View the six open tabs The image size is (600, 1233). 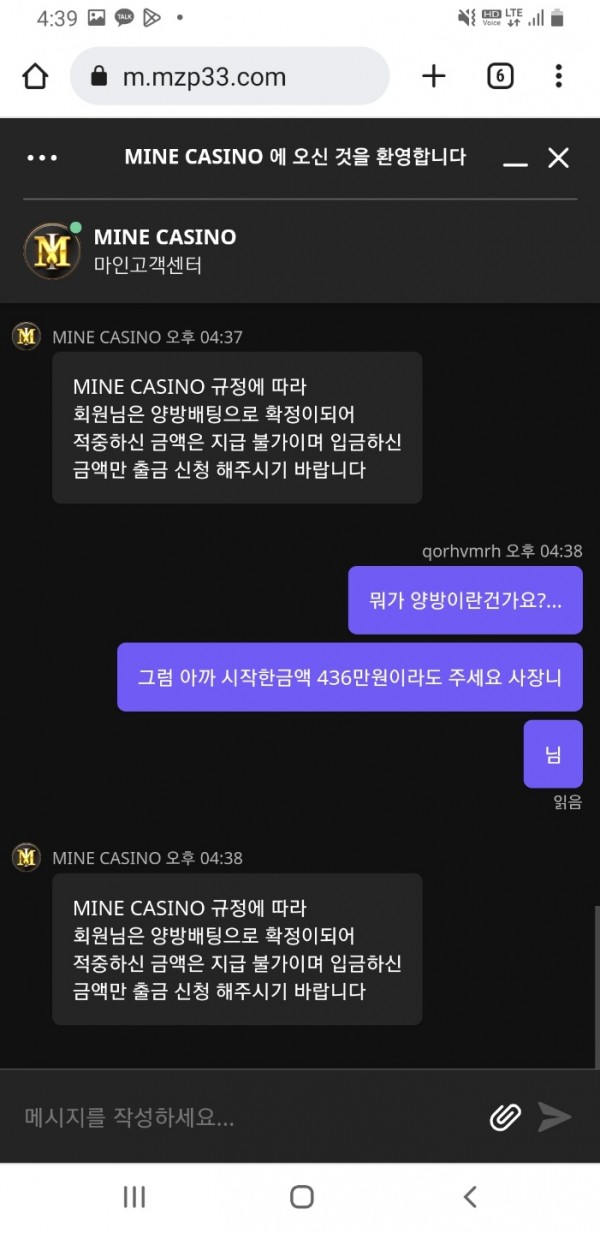(500, 76)
